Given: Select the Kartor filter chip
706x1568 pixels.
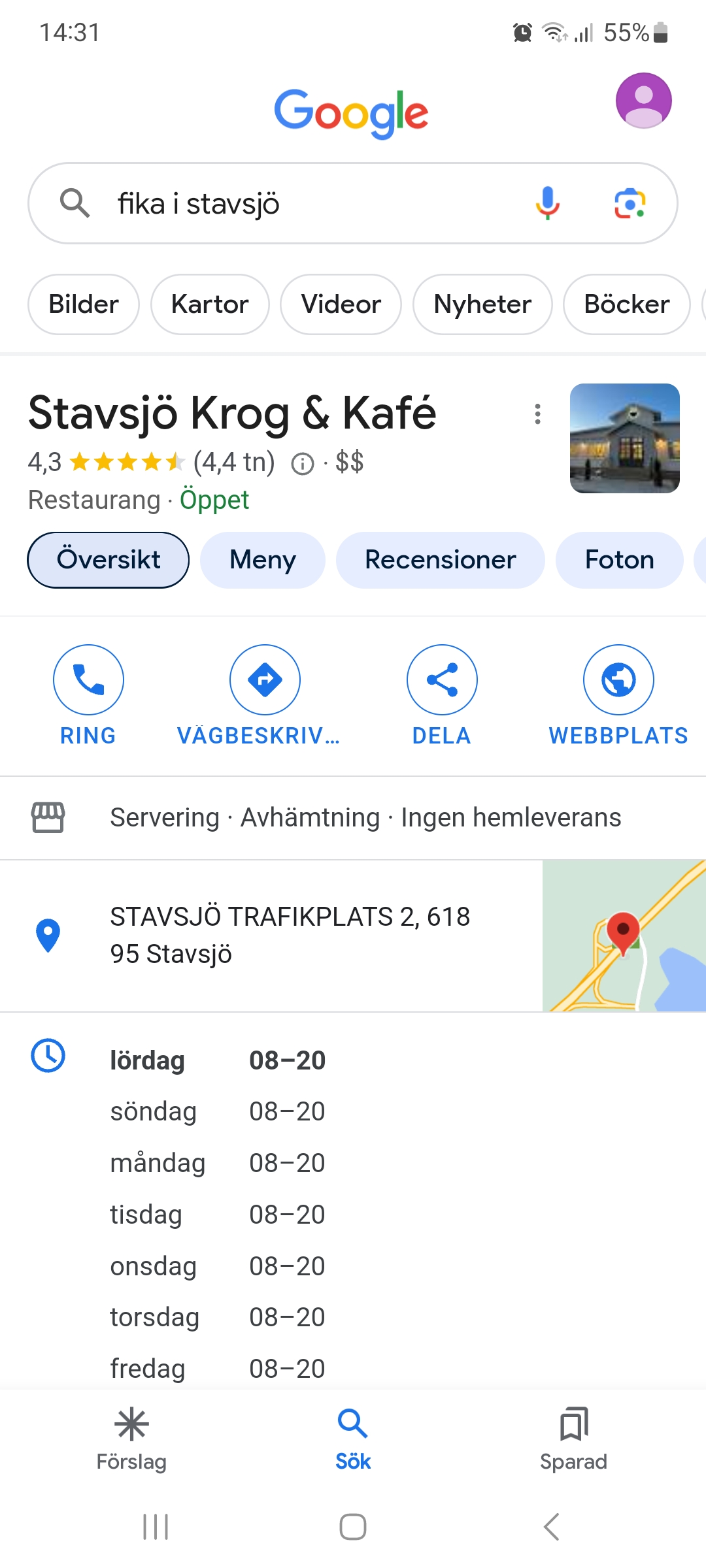Looking at the screenshot, I should click(210, 304).
